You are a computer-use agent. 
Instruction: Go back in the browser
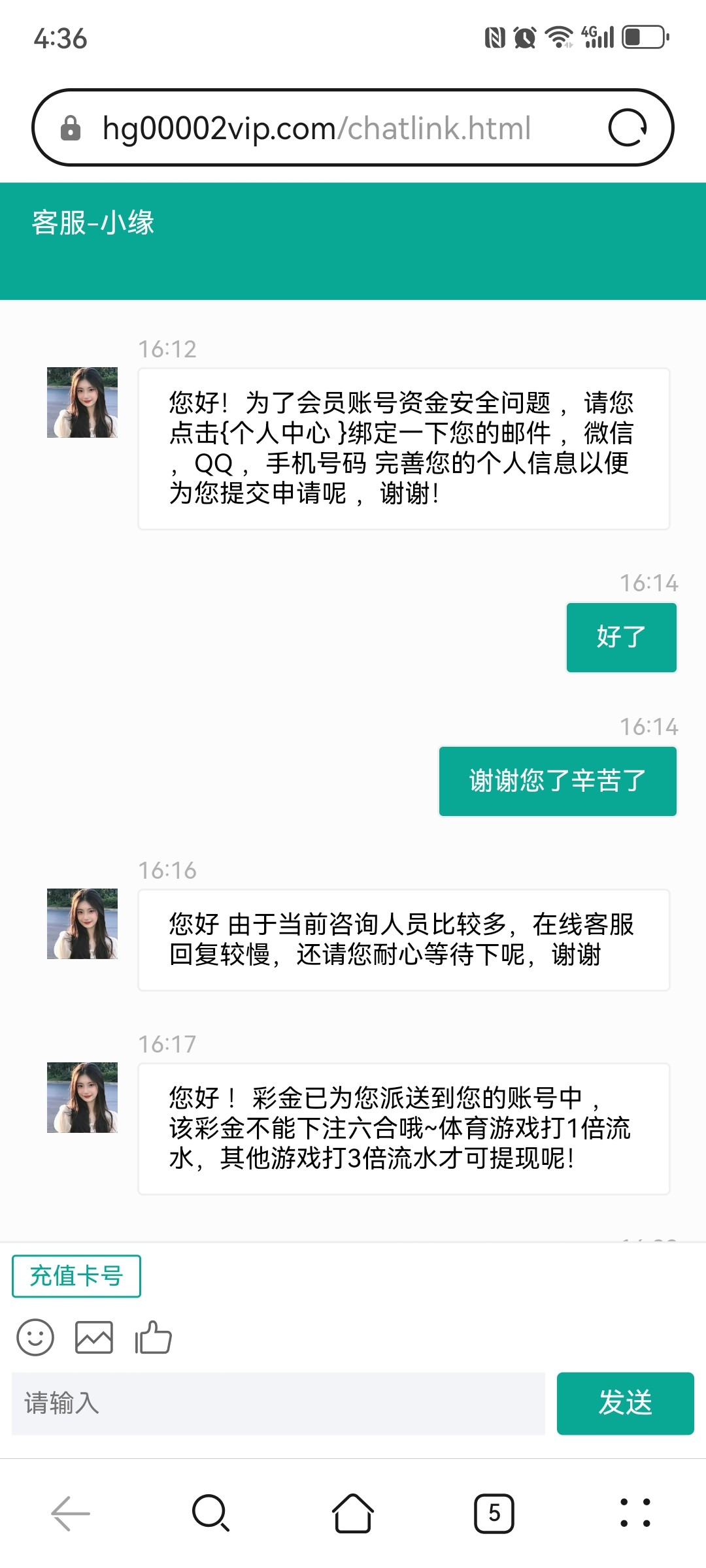coord(71,1513)
